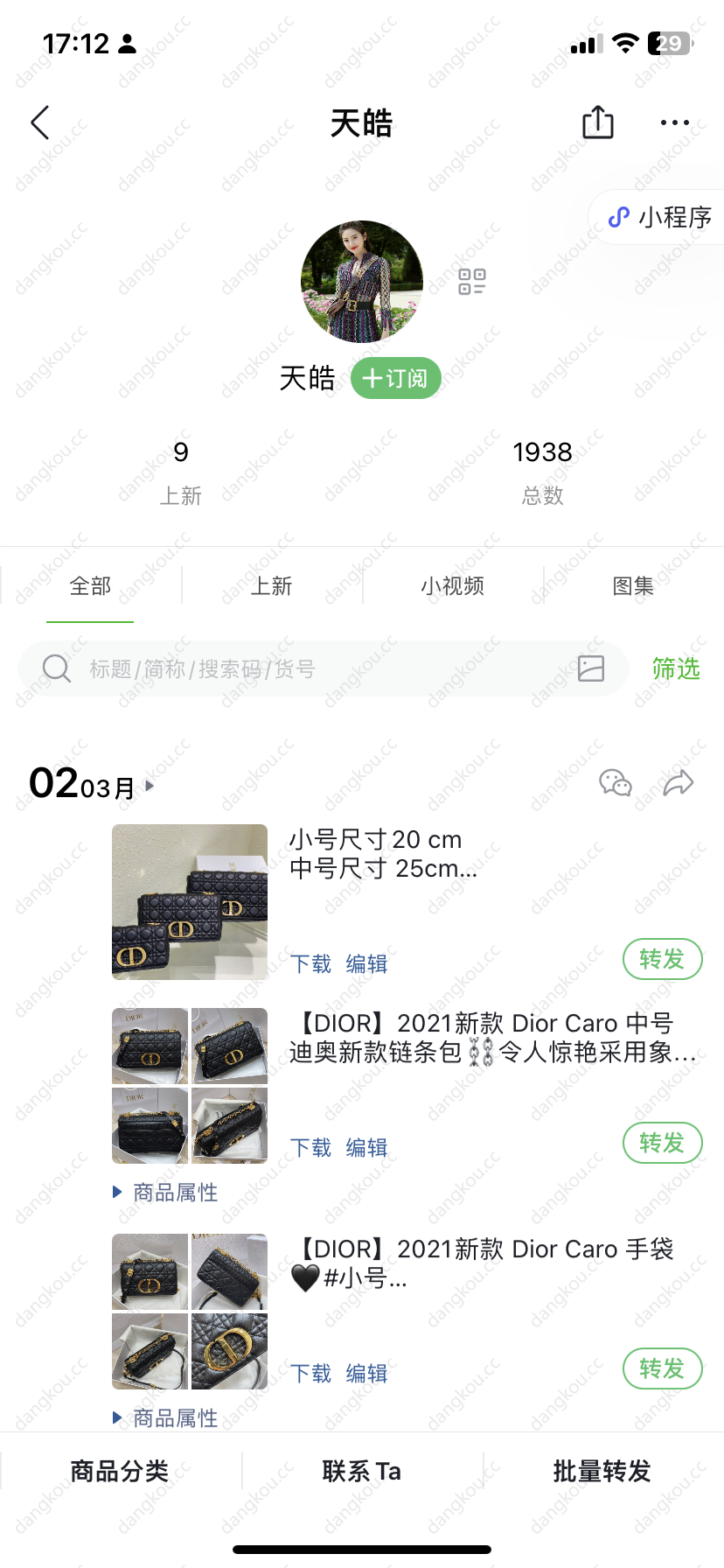The height and width of the screenshot is (1568, 724).
Task: Switch to the 小视频 tab
Action: [452, 585]
